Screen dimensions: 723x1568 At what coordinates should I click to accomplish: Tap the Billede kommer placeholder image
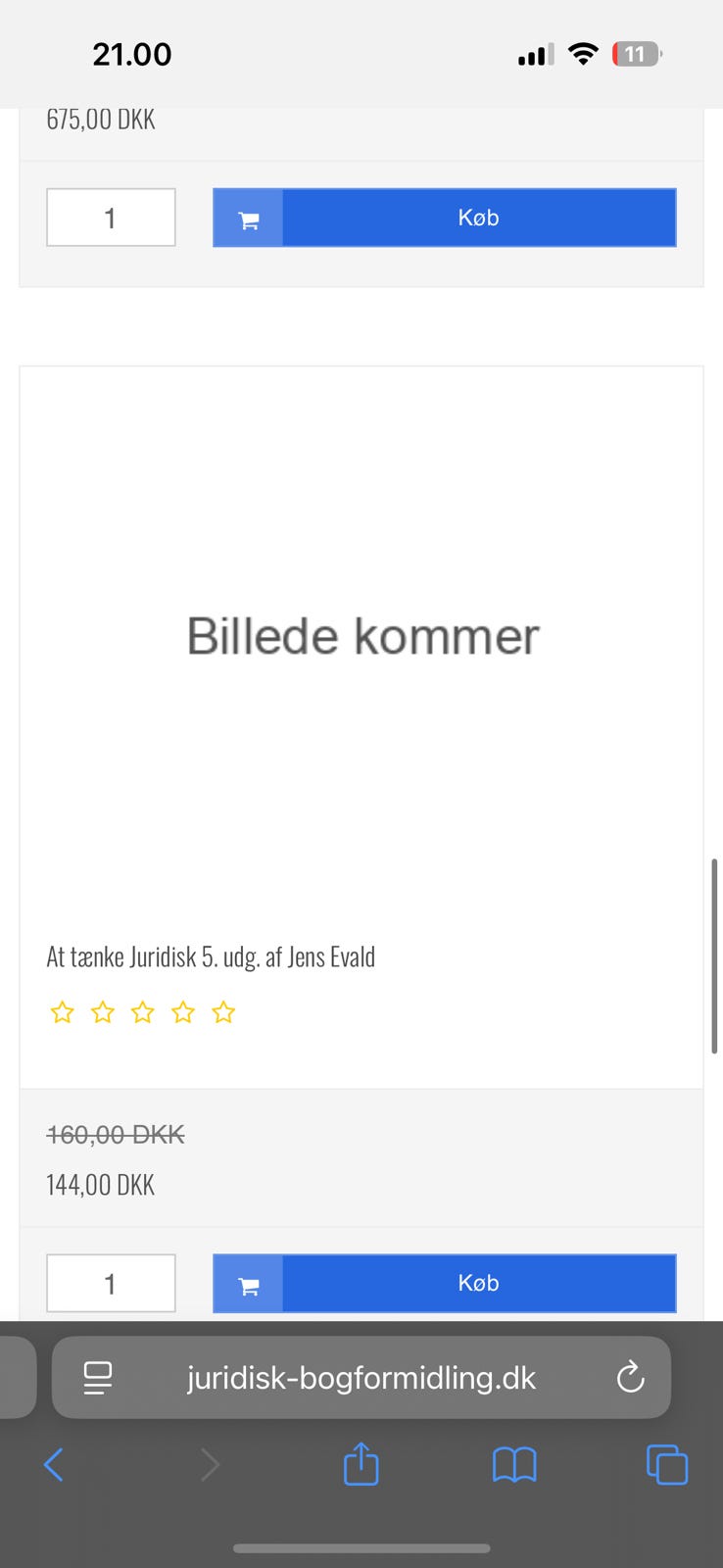click(362, 636)
